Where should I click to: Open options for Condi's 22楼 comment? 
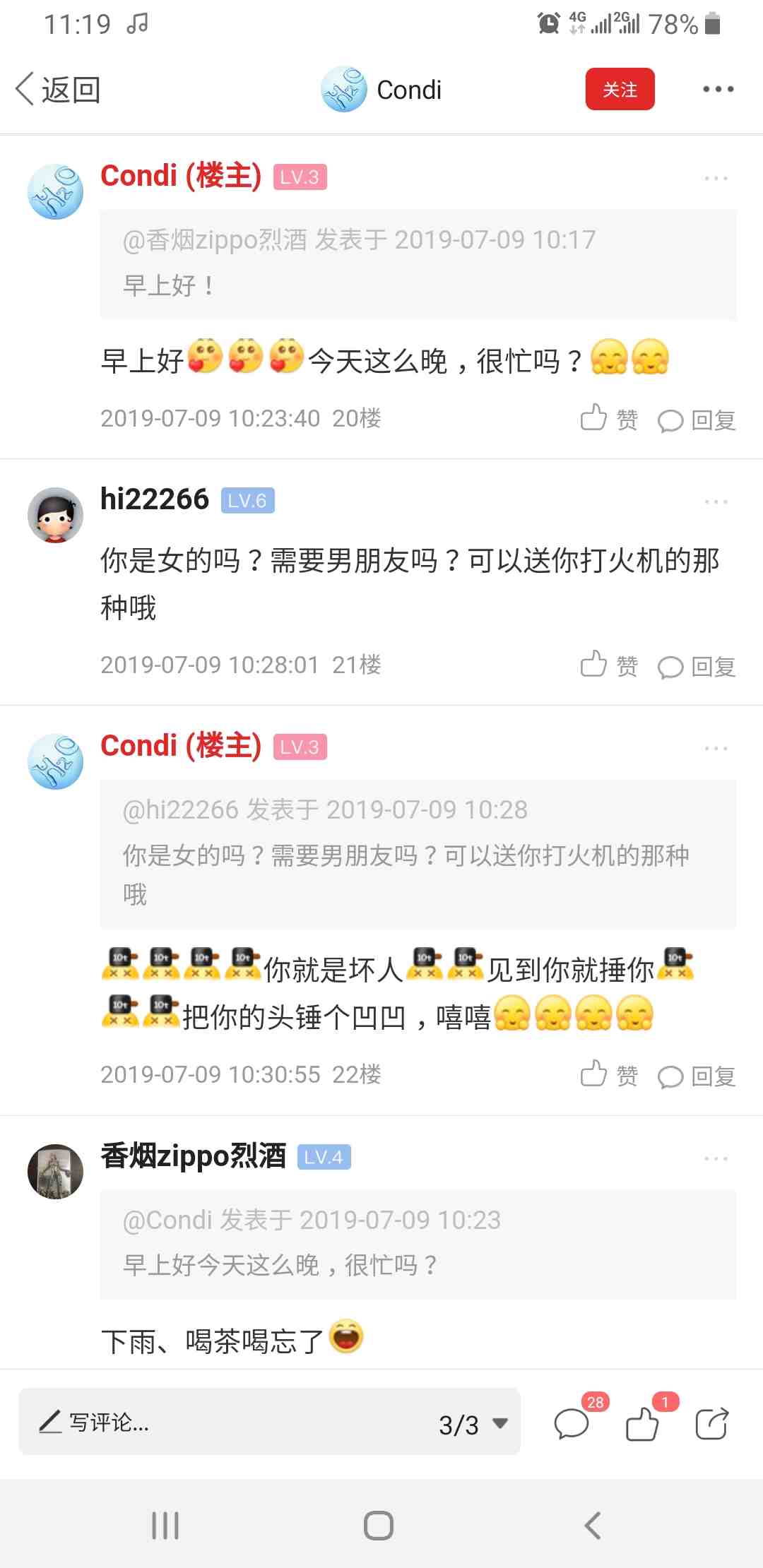tap(716, 749)
